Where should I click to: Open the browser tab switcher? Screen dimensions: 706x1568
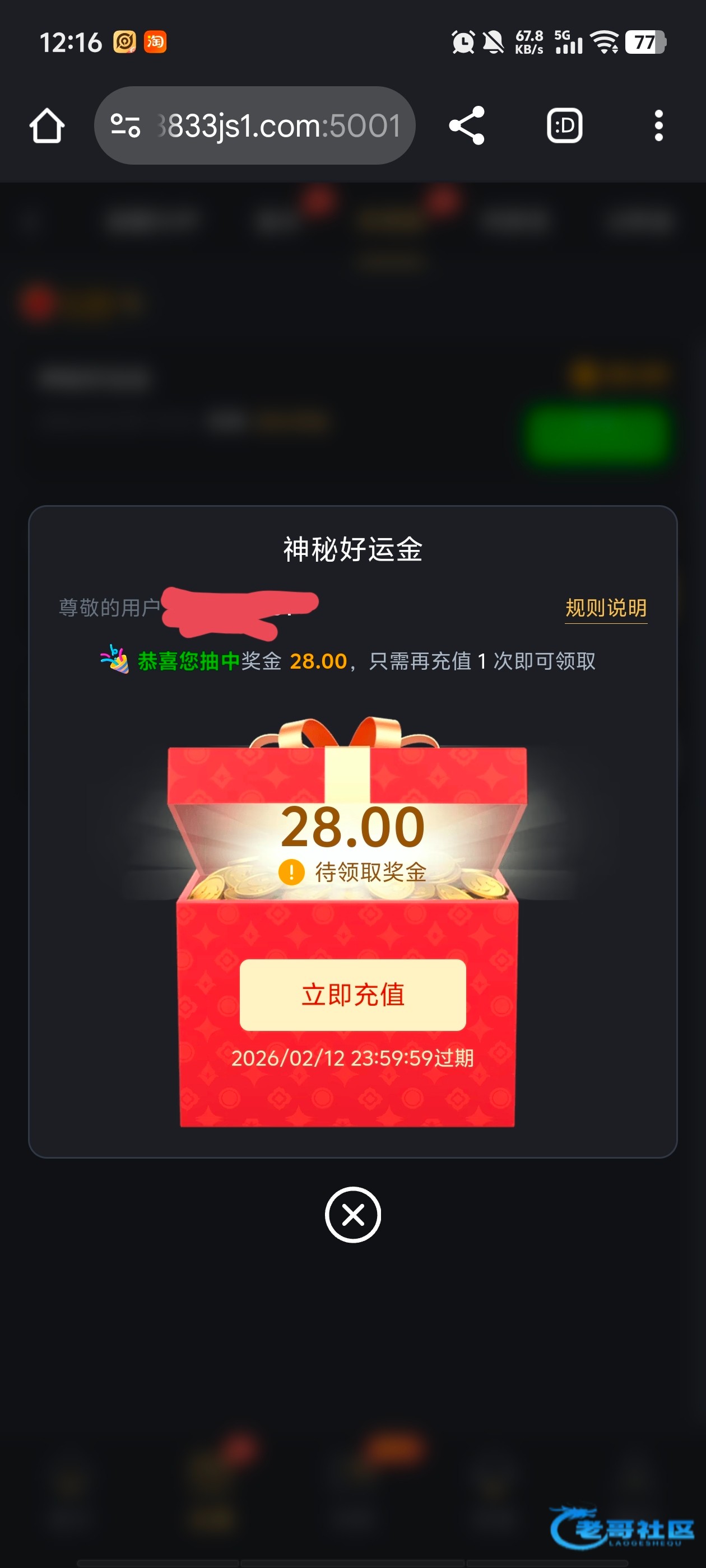coord(564,126)
